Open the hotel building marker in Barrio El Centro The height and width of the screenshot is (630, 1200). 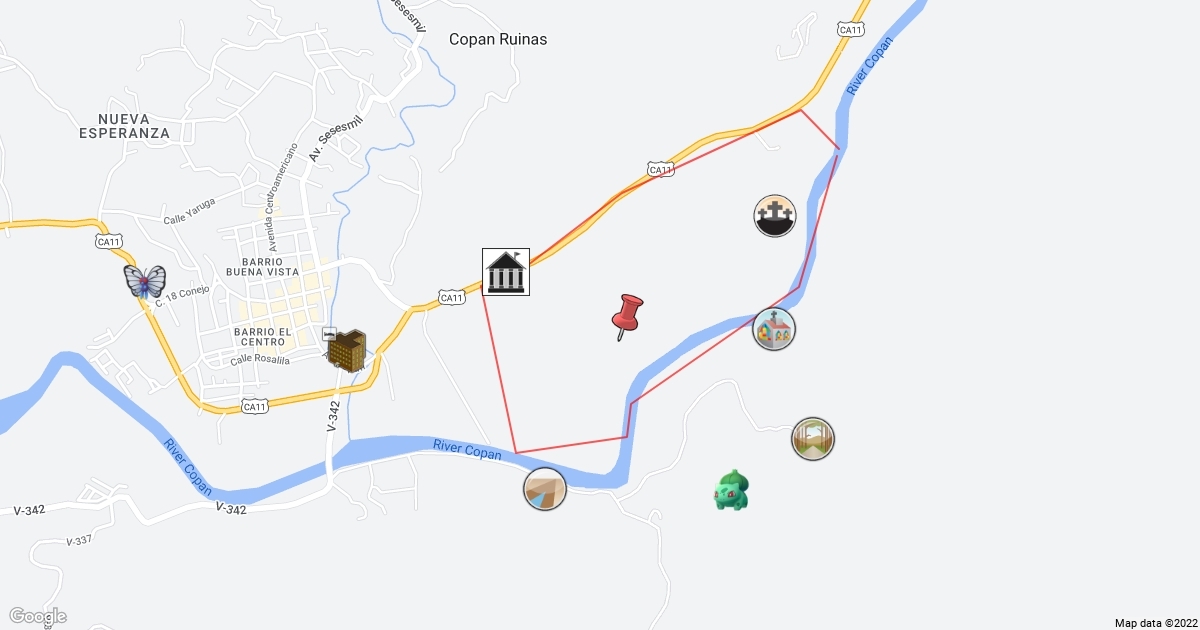[347, 349]
